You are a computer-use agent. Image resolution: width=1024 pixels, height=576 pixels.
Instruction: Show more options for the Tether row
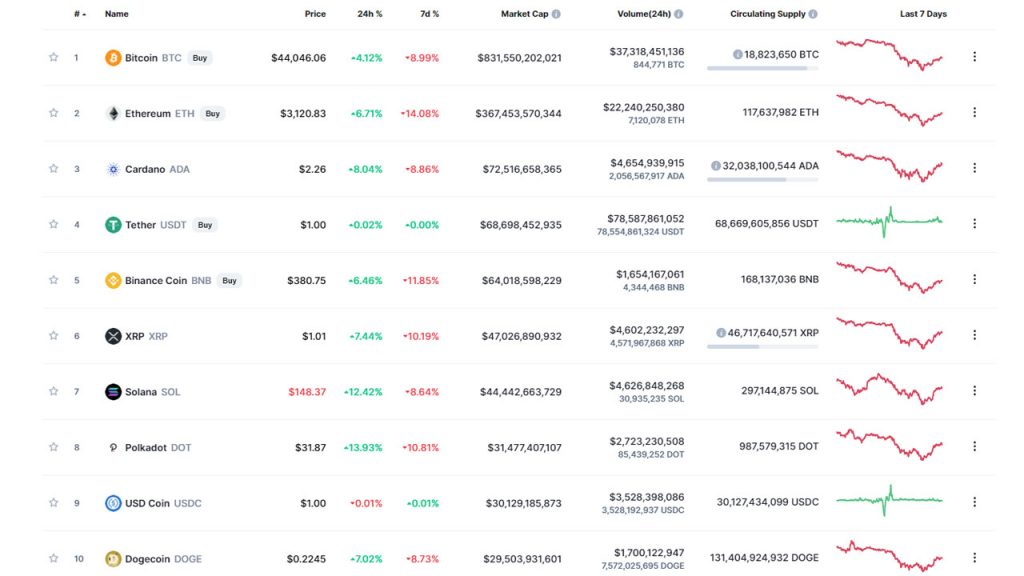click(x=974, y=224)
